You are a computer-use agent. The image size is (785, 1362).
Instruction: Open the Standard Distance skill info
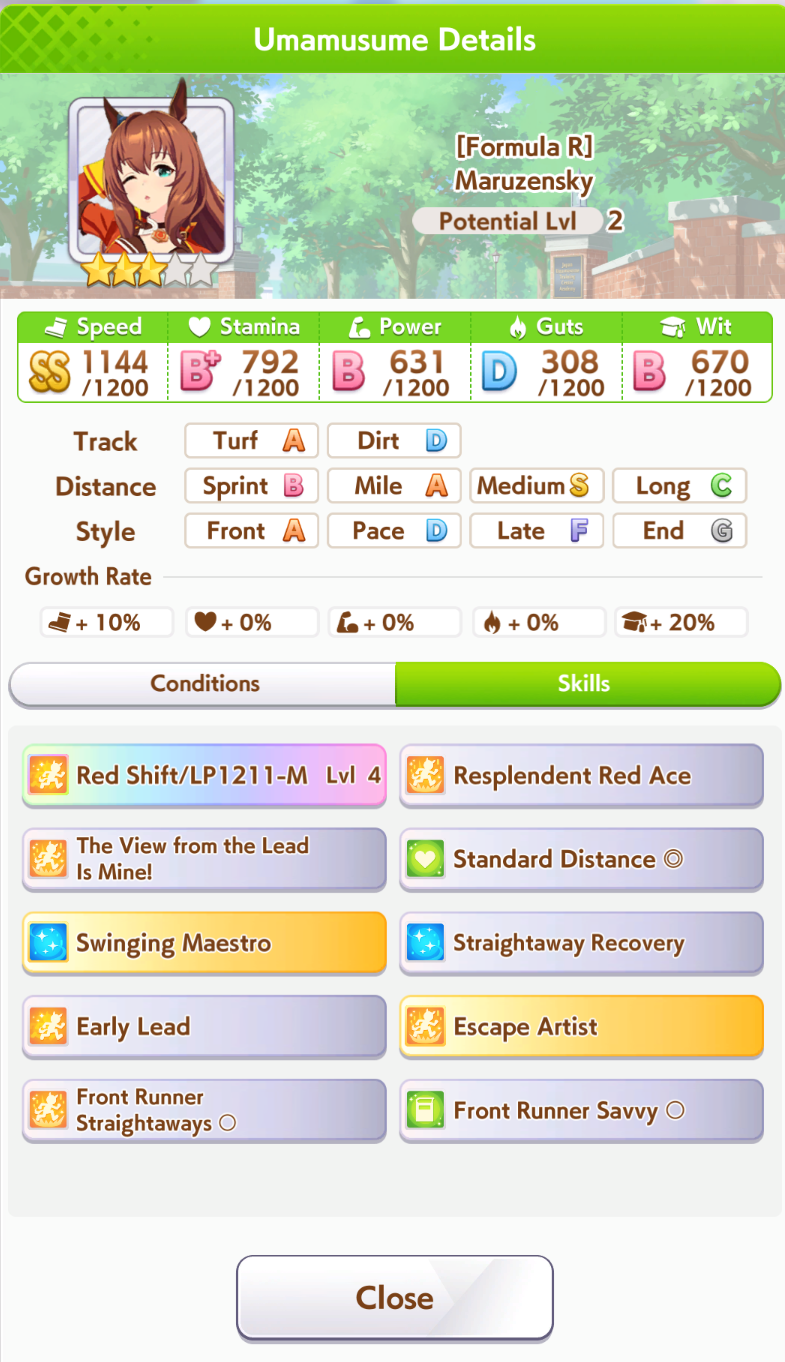click(582, 859)
